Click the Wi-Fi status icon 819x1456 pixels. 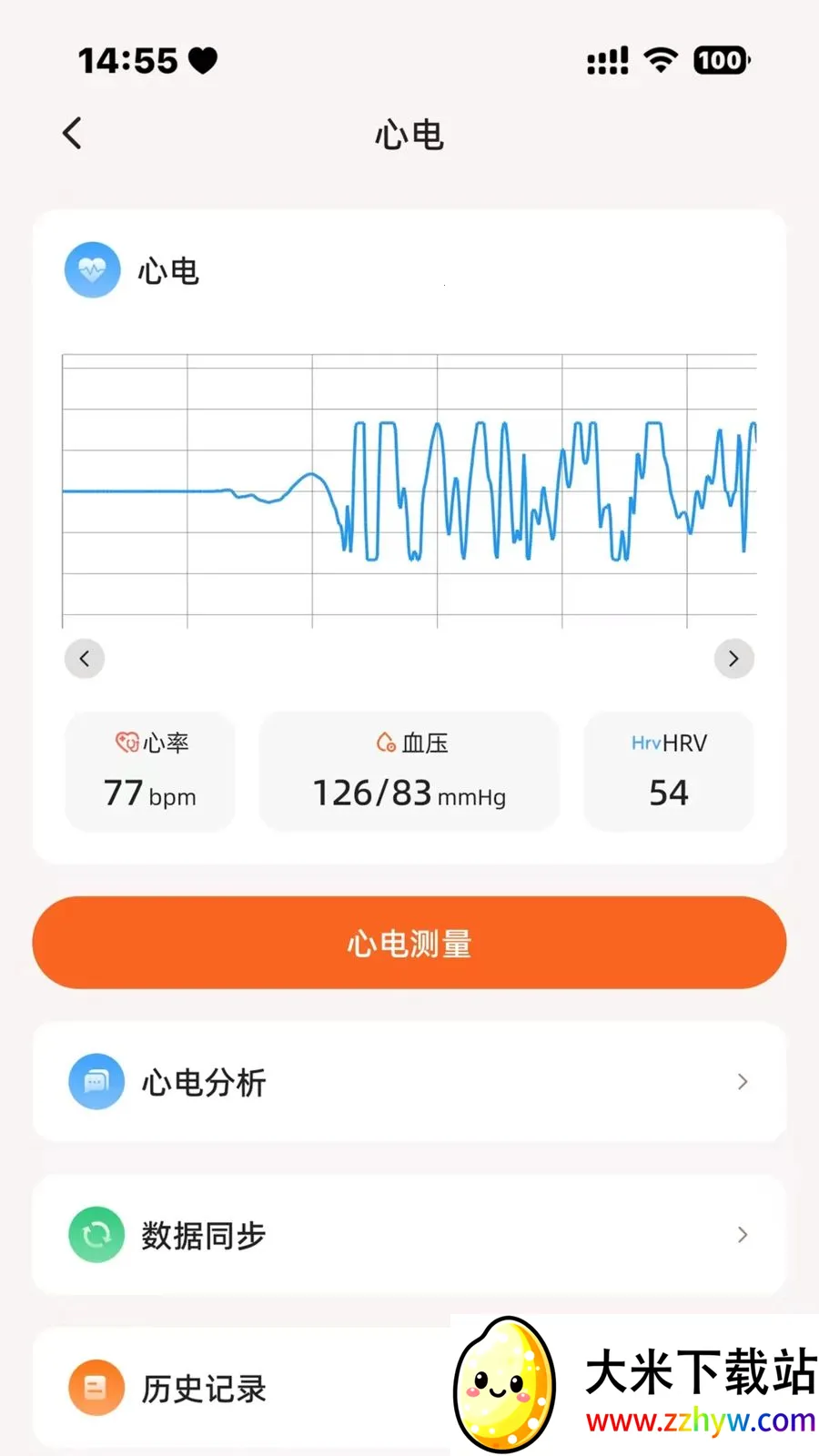pos(659,60)
